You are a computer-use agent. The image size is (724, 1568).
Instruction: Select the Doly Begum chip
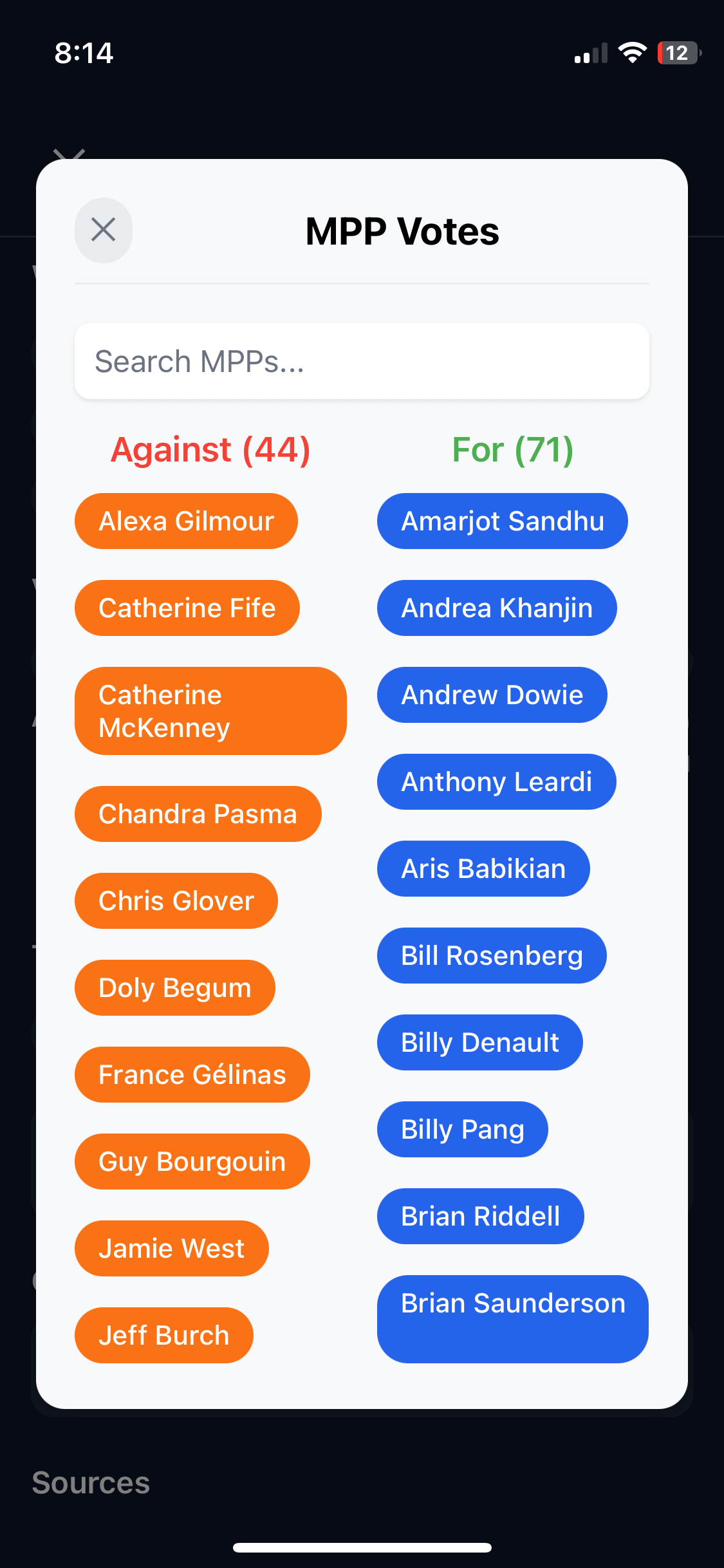coord(174,987)
